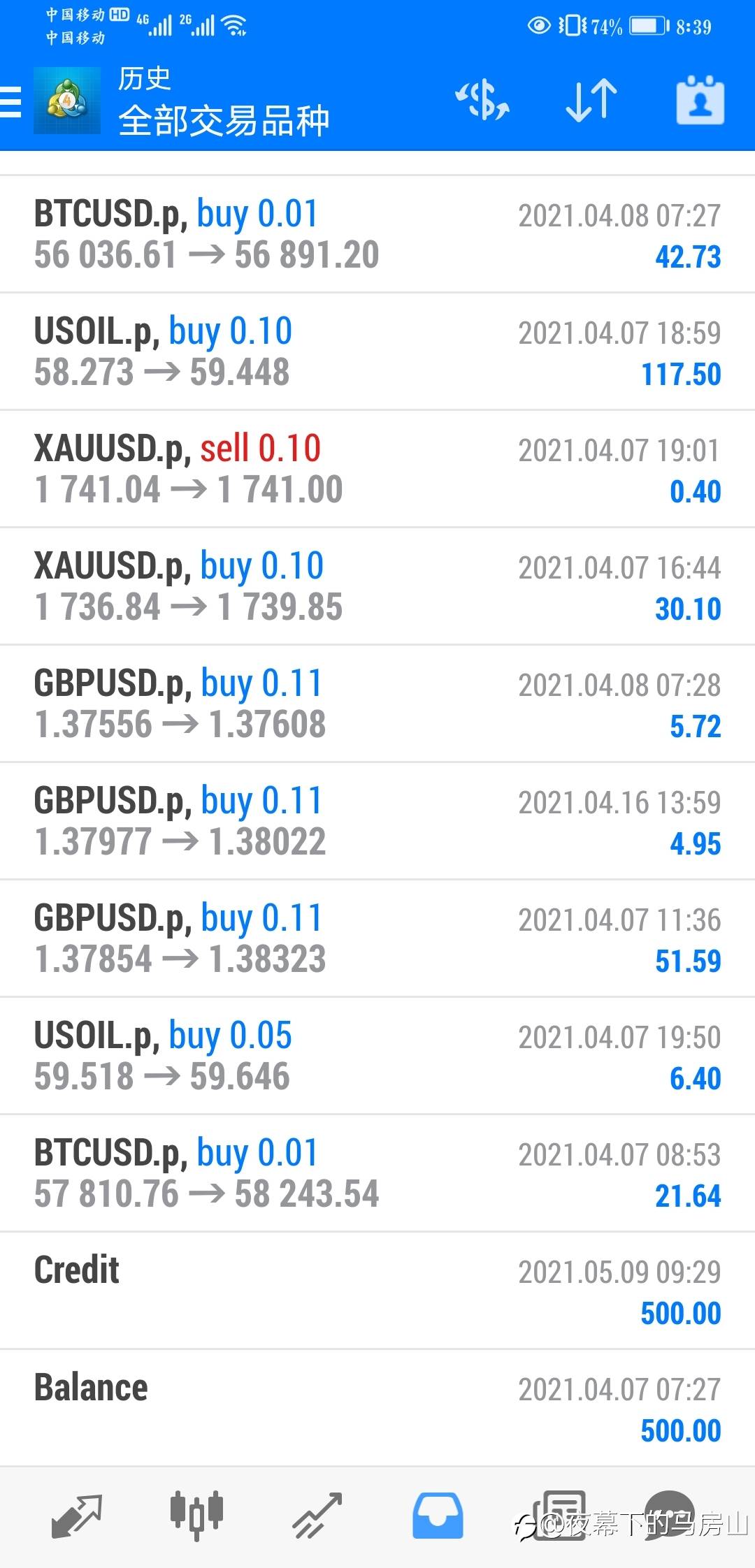Open the sort order options
The height and width of the screenshot is (1568, 755).
(591, 101)
